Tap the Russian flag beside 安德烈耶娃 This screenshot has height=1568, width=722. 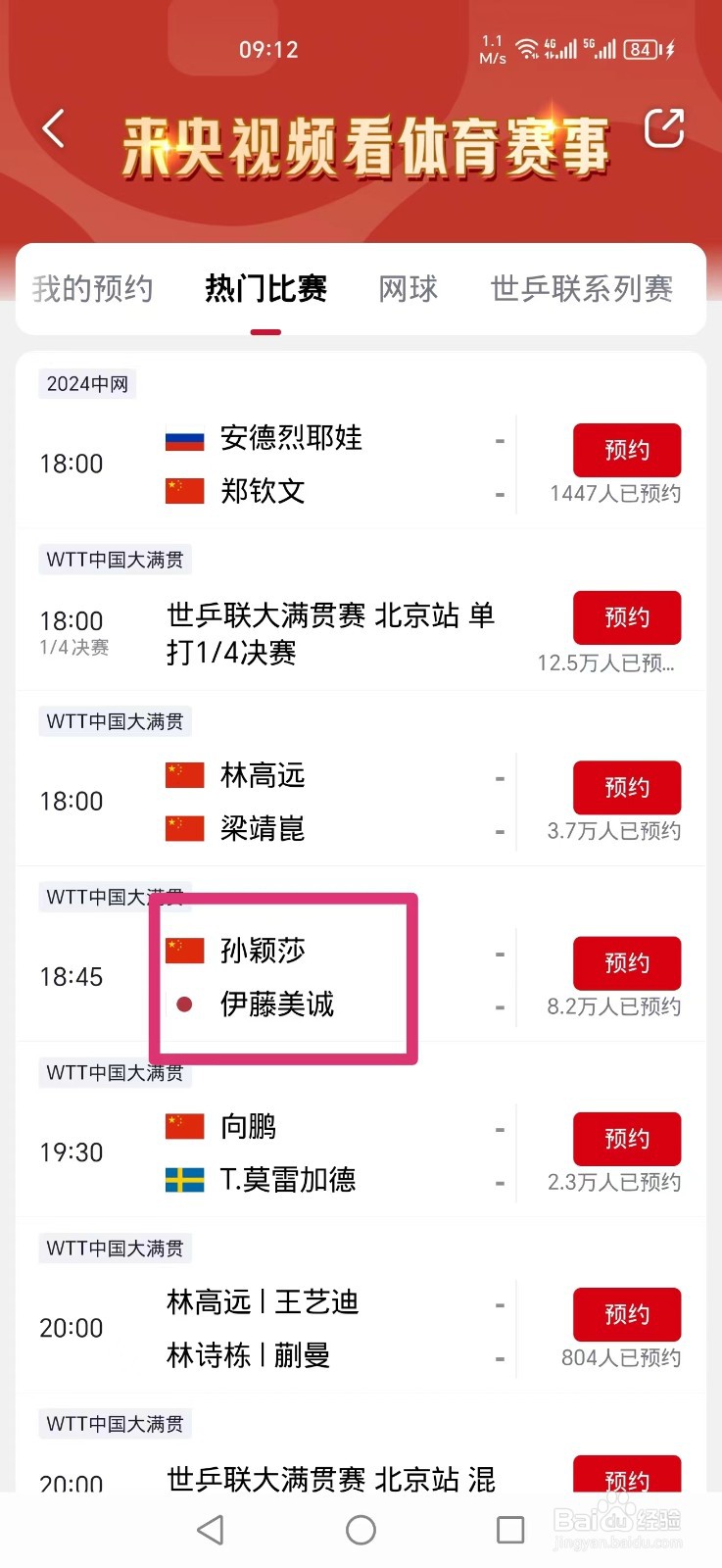tap(183, 439)
